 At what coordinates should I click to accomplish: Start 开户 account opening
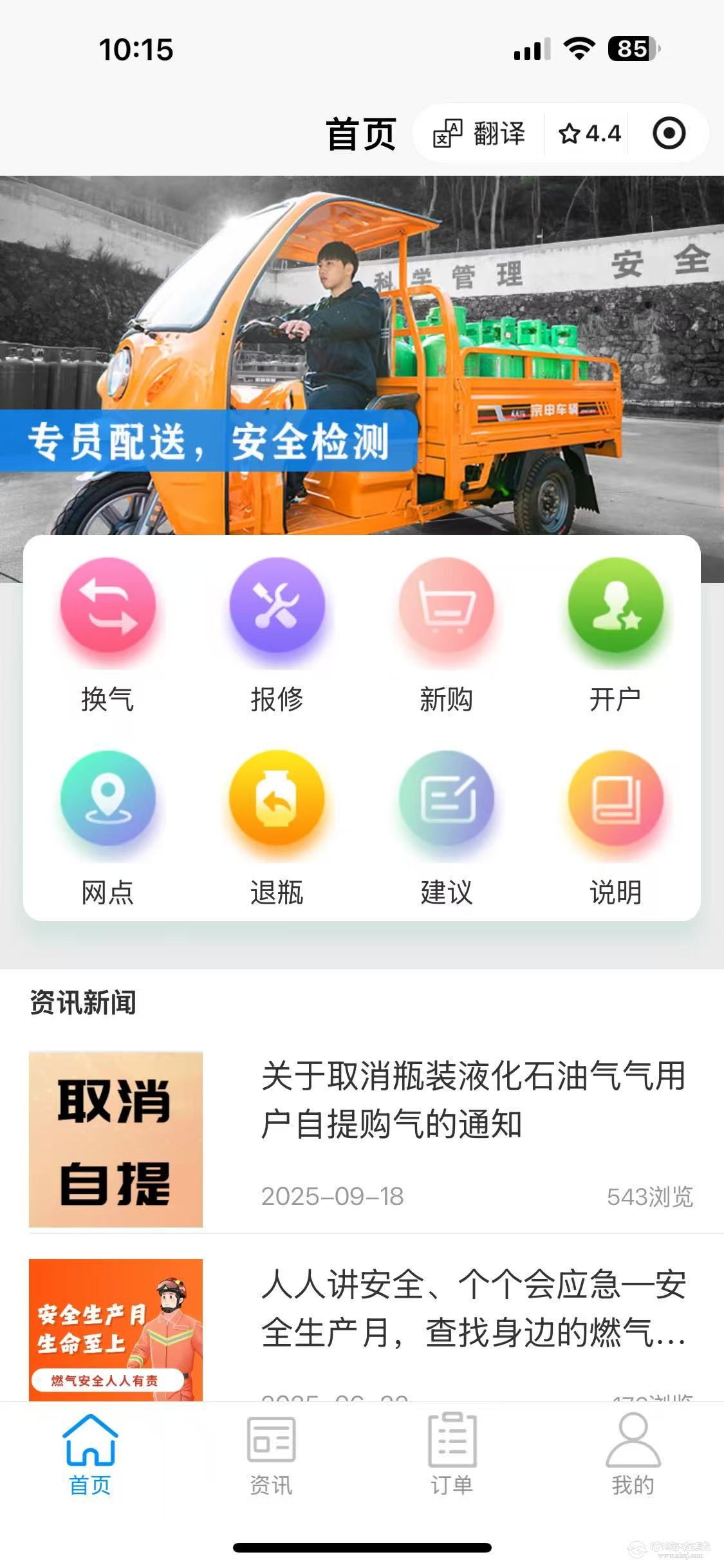(x=615, y=634)
